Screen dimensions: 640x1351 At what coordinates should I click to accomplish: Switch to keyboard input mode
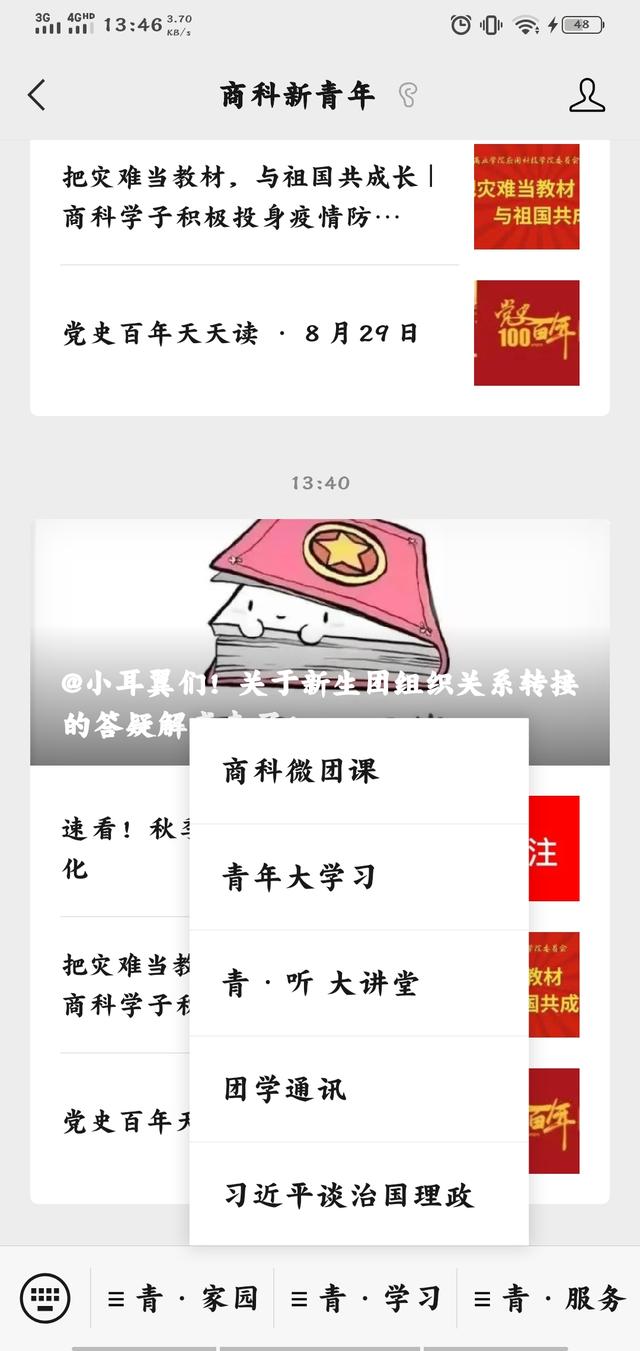[45, 1298]
